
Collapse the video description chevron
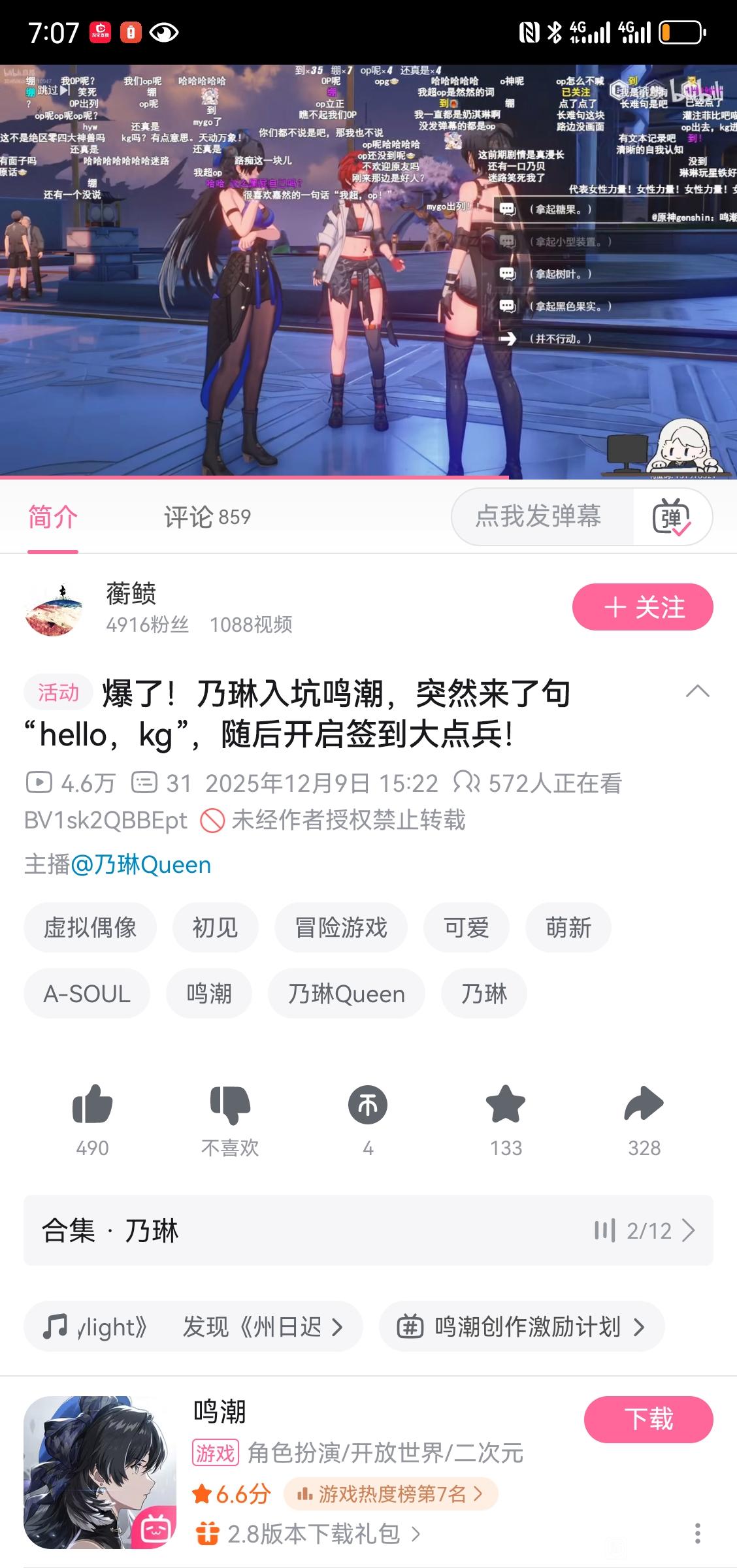tap(697, 691)
